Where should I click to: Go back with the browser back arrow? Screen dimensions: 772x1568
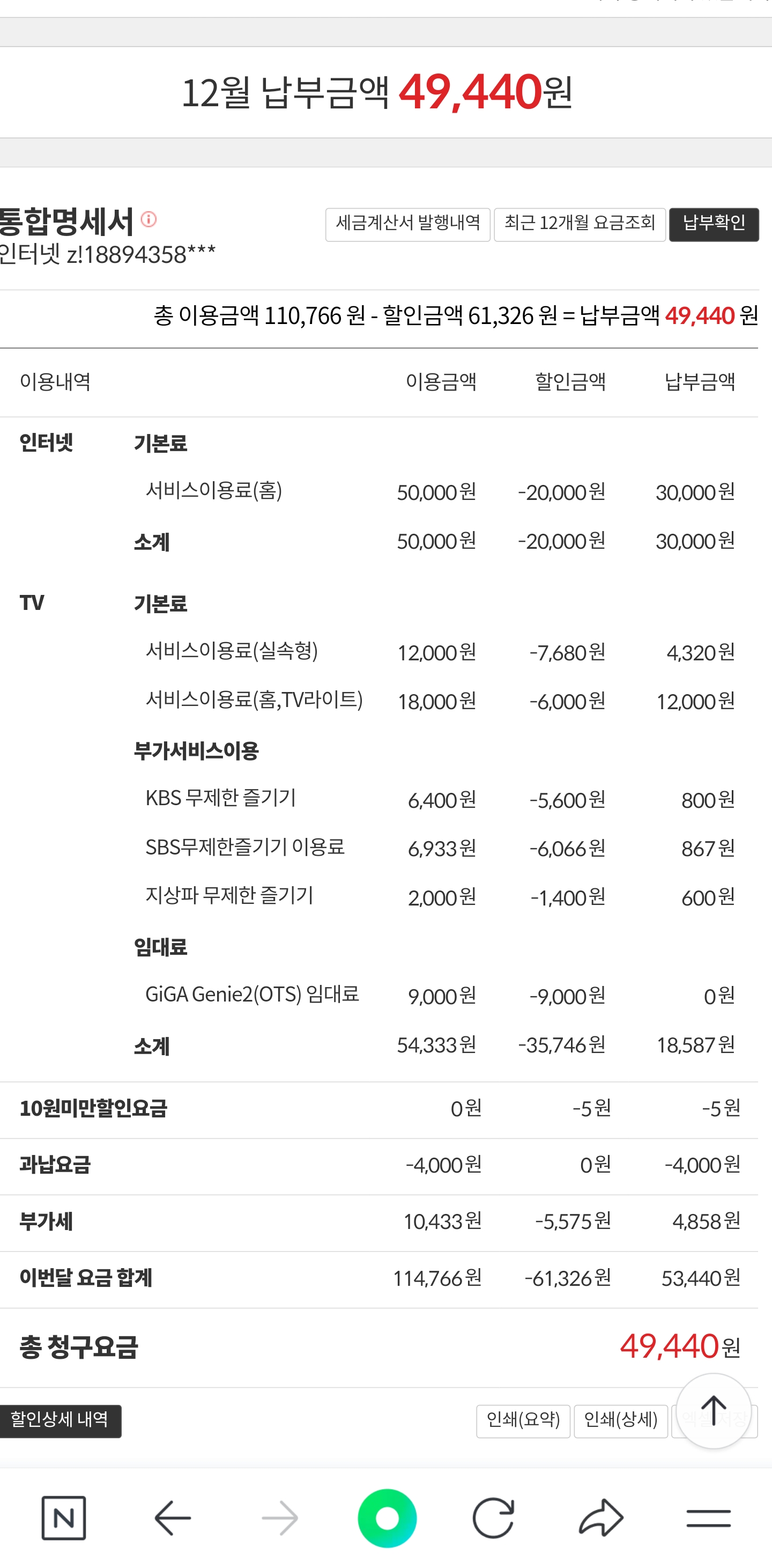pyautogui.click(x=173, y=1518)
